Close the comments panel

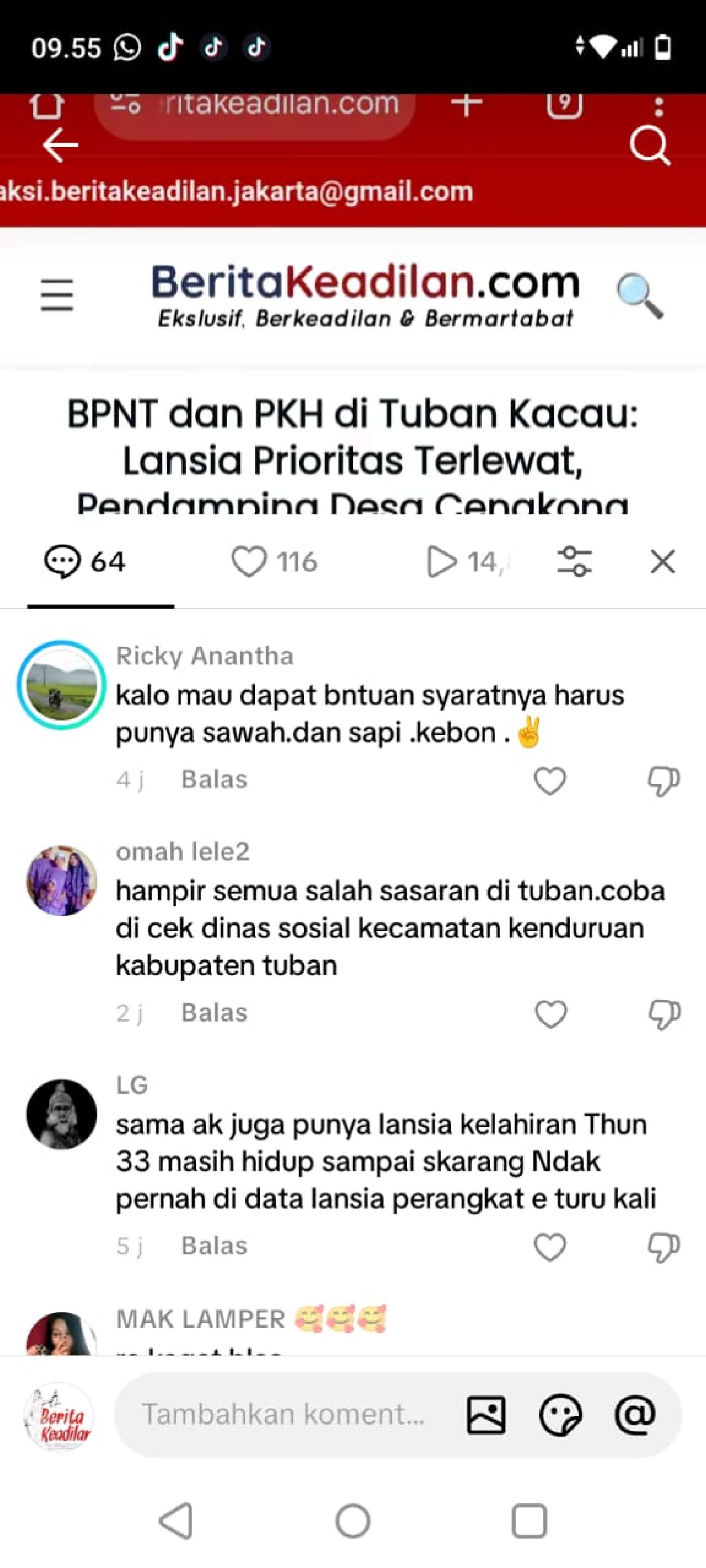pyautogui.click(x=662, y=561)
